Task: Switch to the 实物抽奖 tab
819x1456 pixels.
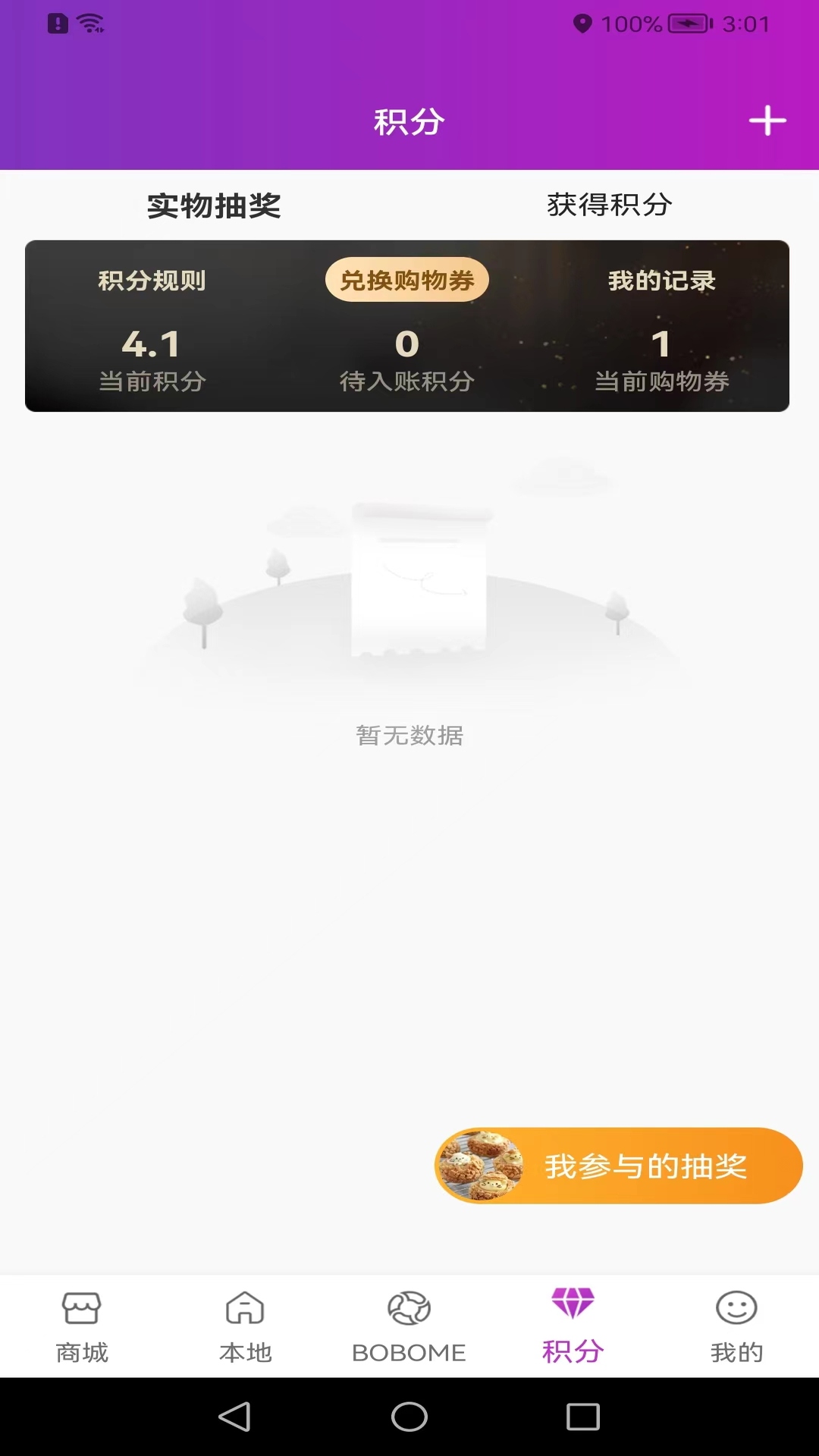Action: pyautogui.click(x=214, y=206)
